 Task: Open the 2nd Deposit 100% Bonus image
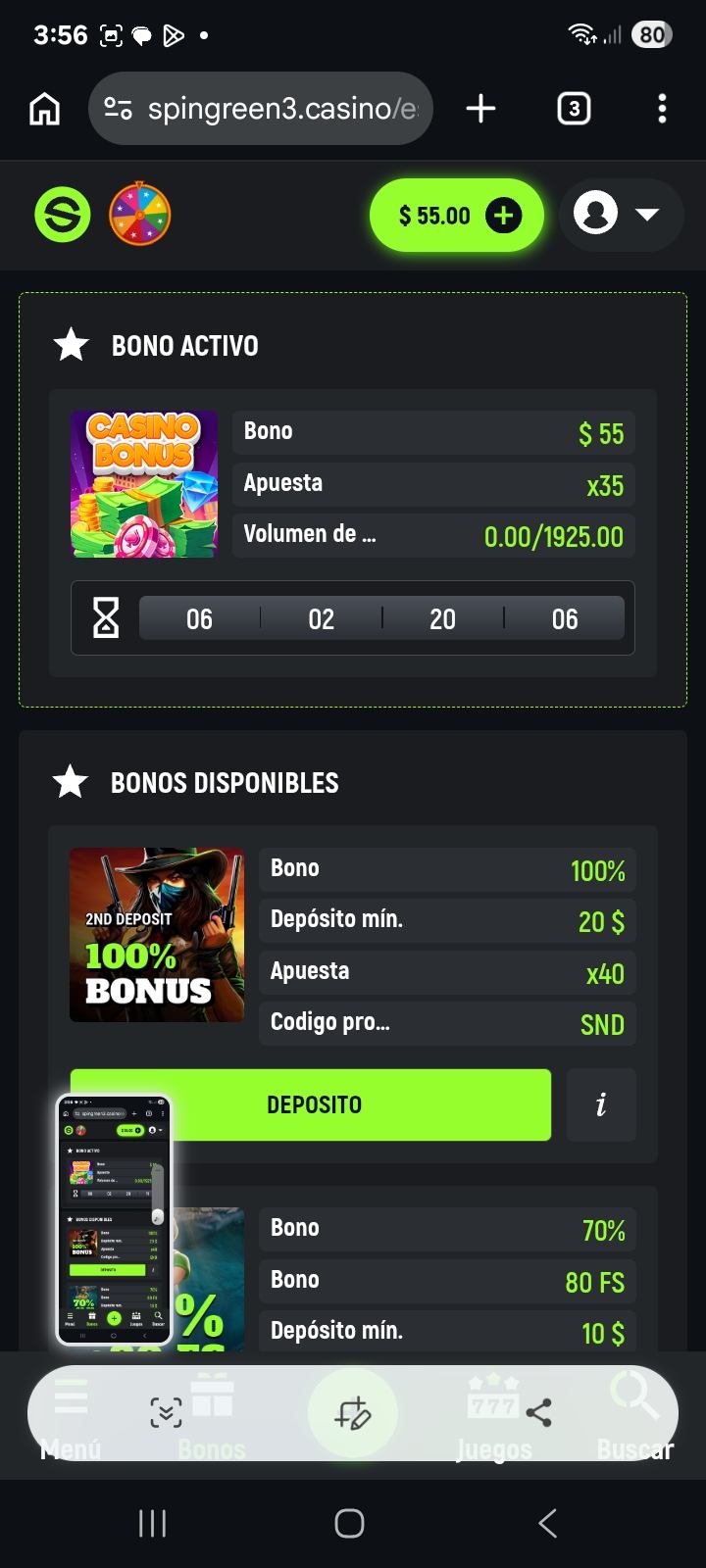pyautogui.click(x=157, y=935)
